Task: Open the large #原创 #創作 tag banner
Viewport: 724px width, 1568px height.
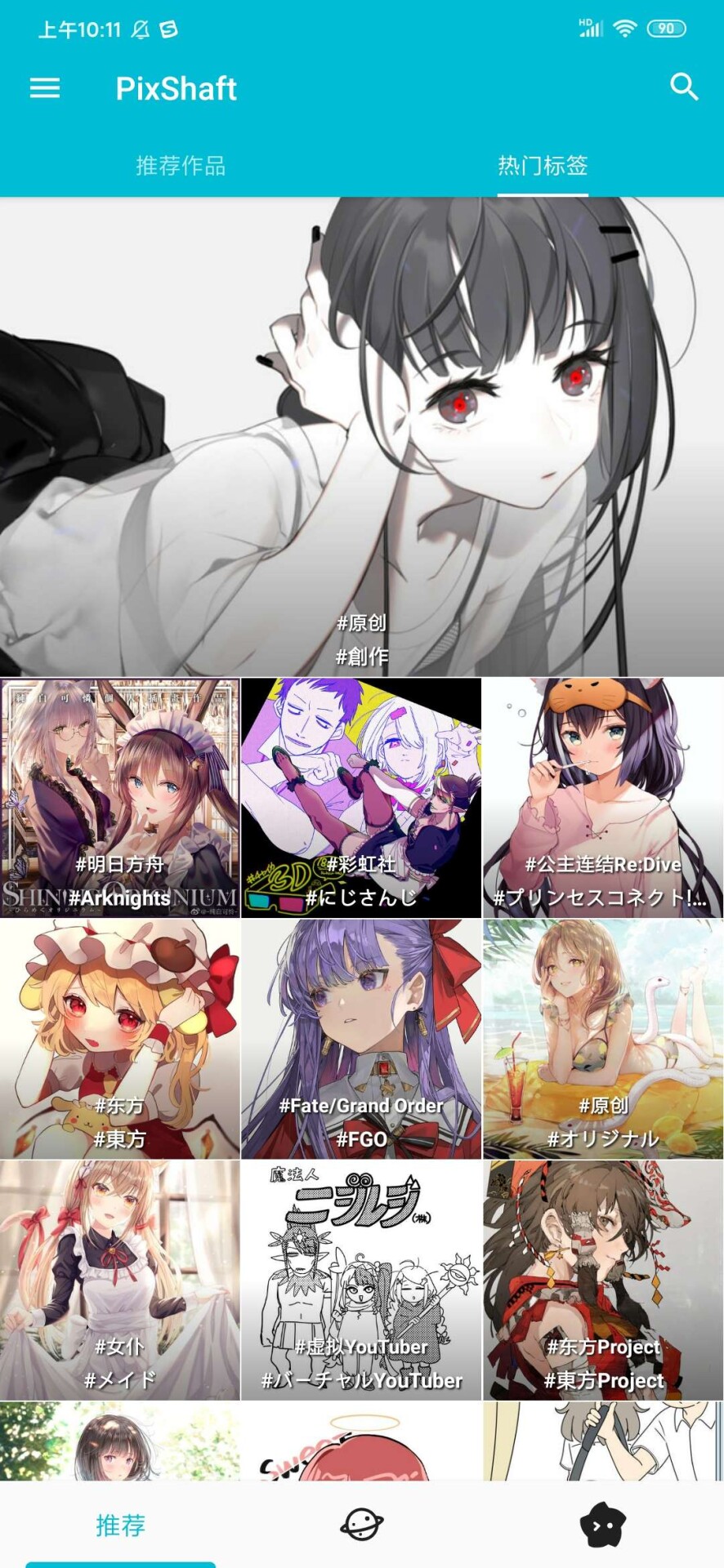Action: point(362,437)
